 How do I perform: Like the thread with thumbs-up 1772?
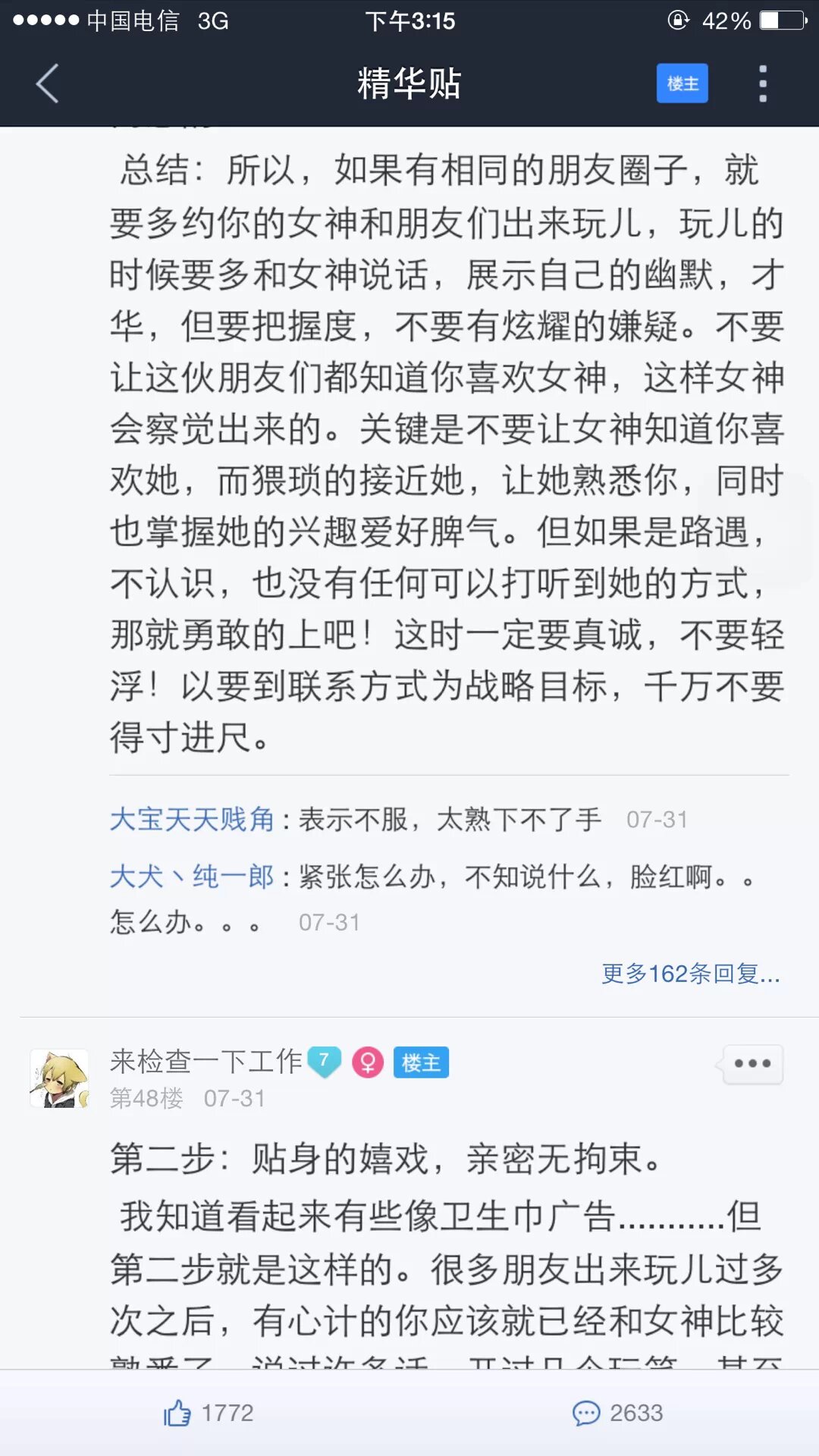[x=208, y=1413]
